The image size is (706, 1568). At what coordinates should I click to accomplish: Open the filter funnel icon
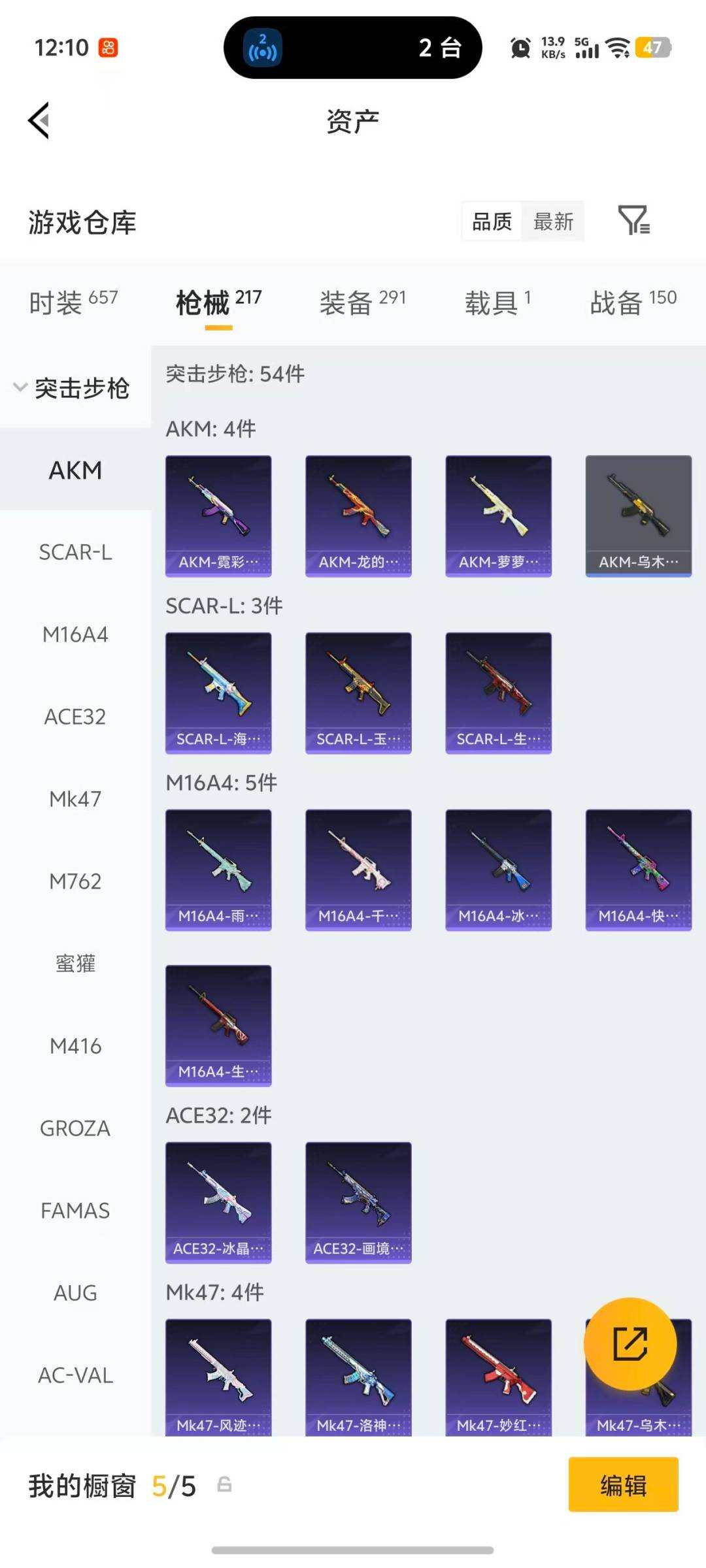[633, 220]
